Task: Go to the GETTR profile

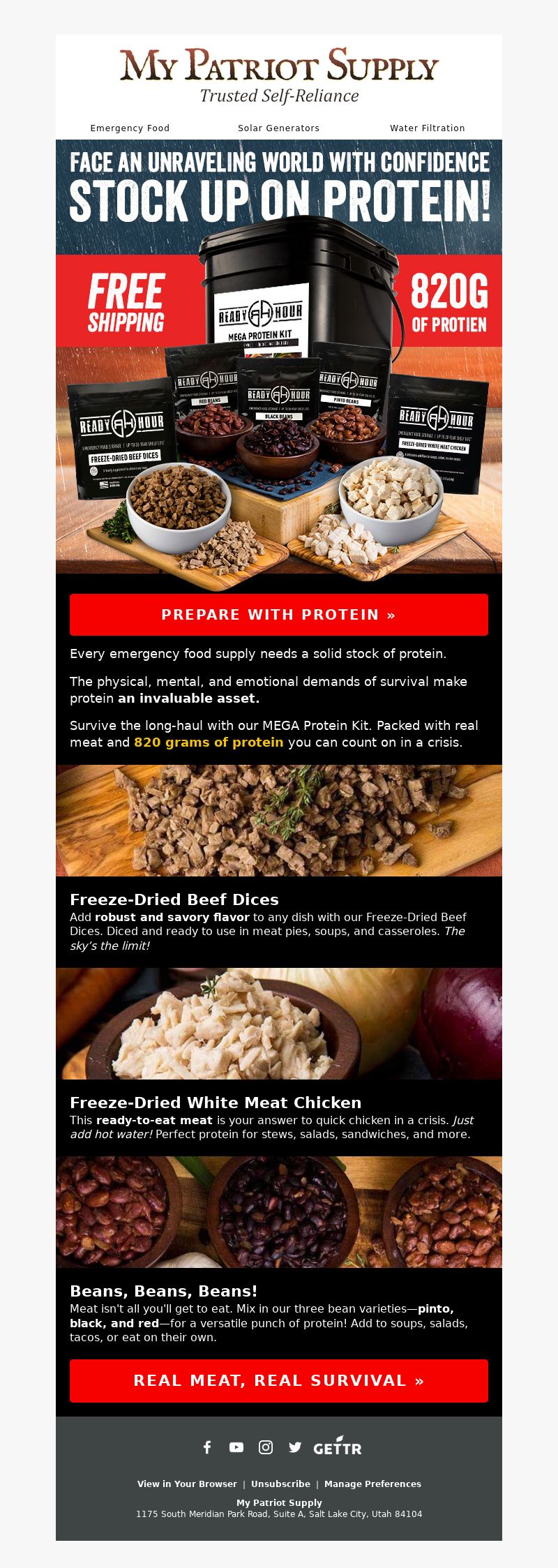Action: [x=338, y=1447]
